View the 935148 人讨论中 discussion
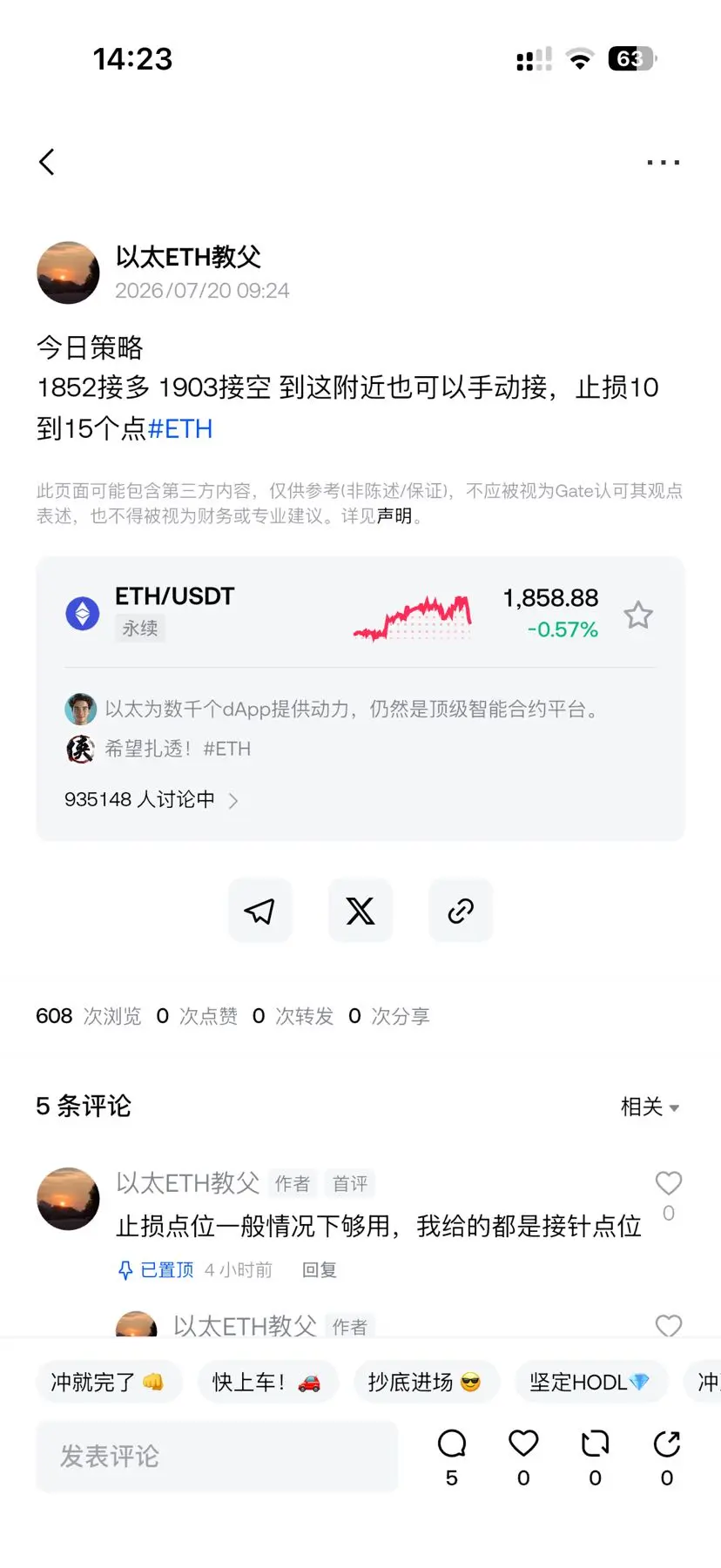The image size is (721, 1568). (151, 799)
